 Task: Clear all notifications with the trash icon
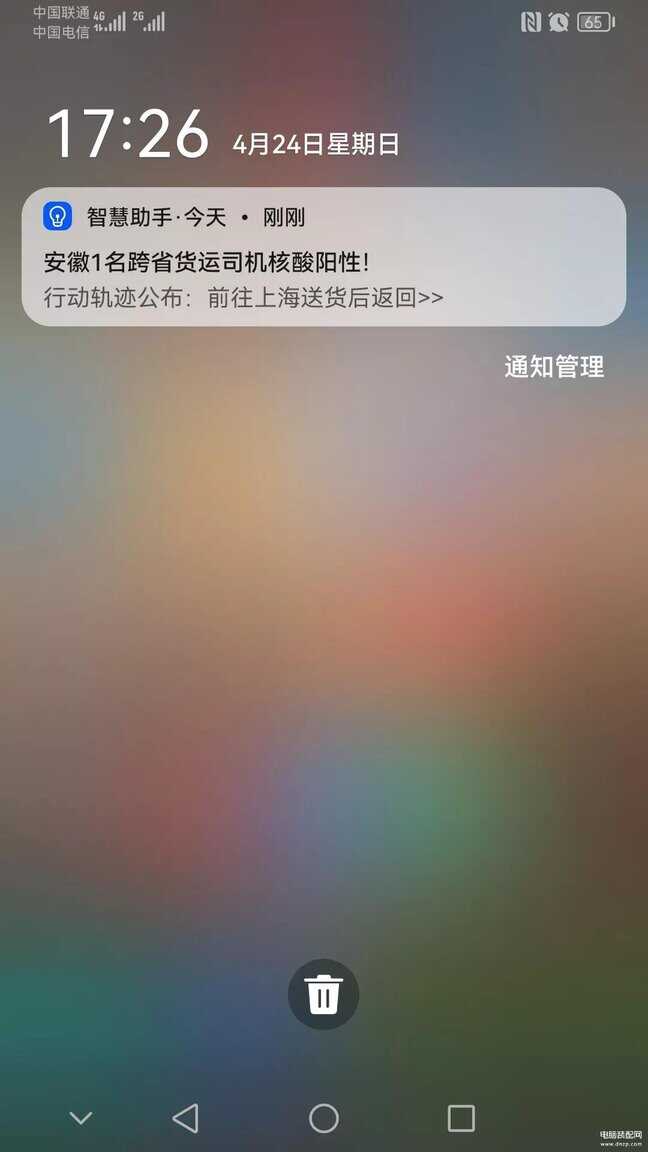point(323,995)
